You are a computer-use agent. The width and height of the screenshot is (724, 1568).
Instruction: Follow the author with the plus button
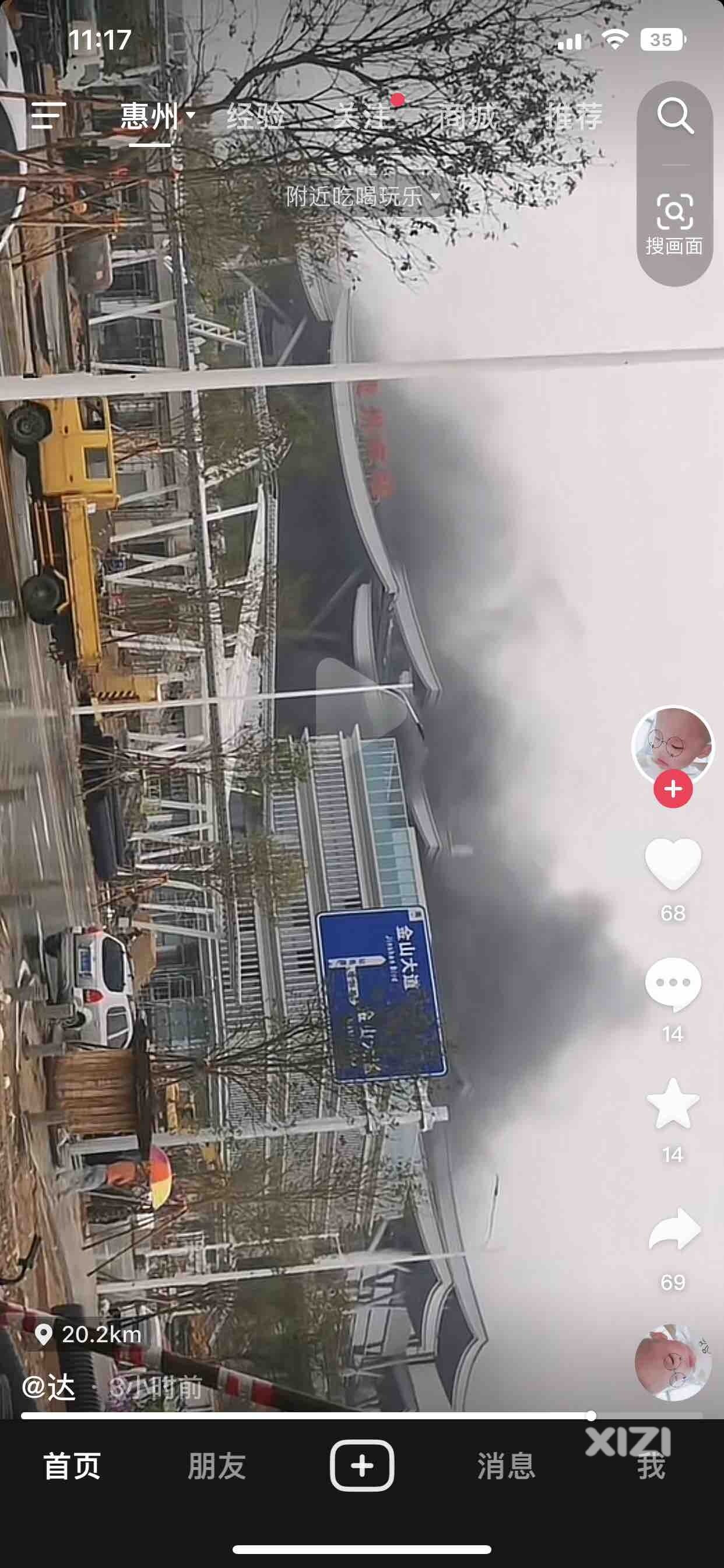click(673, 789)
